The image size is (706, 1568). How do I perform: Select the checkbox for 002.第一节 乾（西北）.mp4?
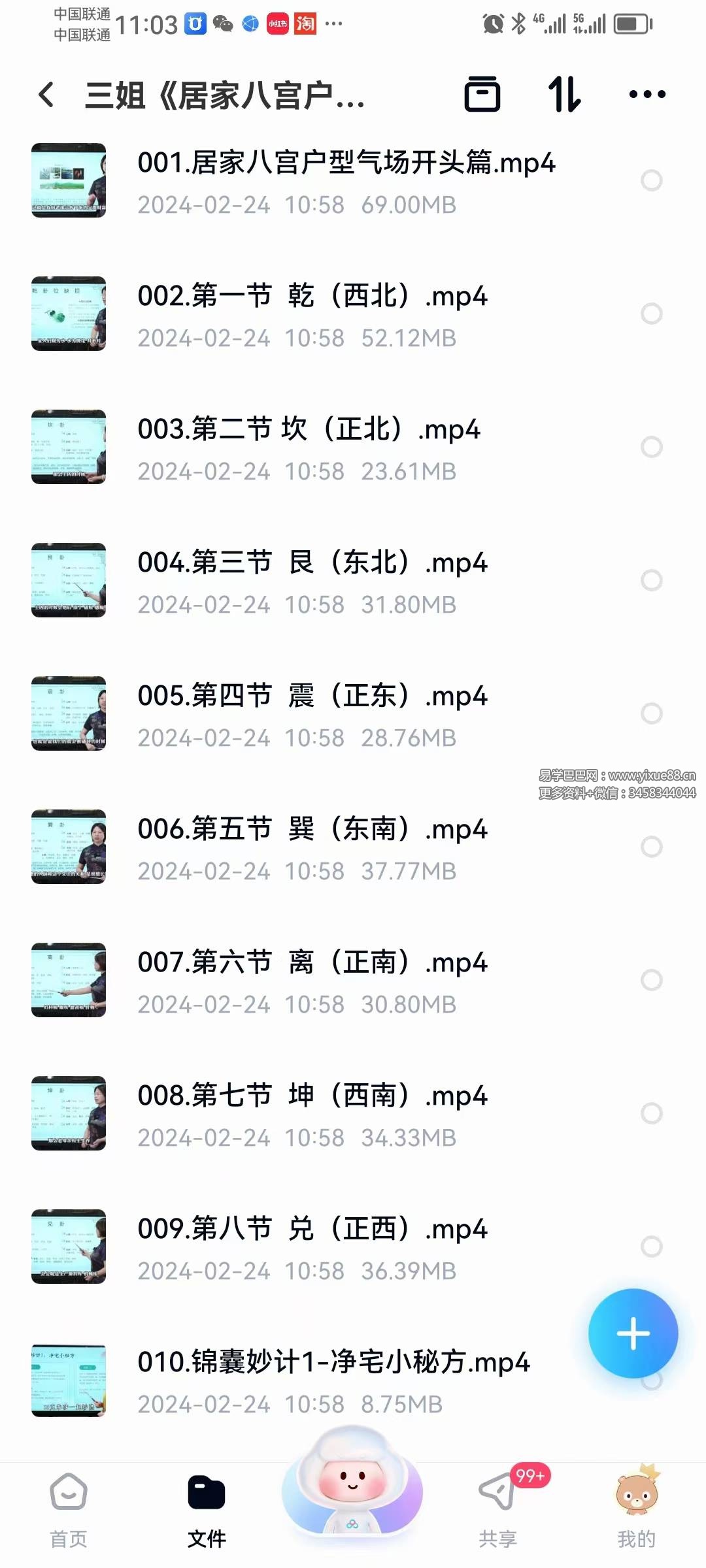click(651, 314)
